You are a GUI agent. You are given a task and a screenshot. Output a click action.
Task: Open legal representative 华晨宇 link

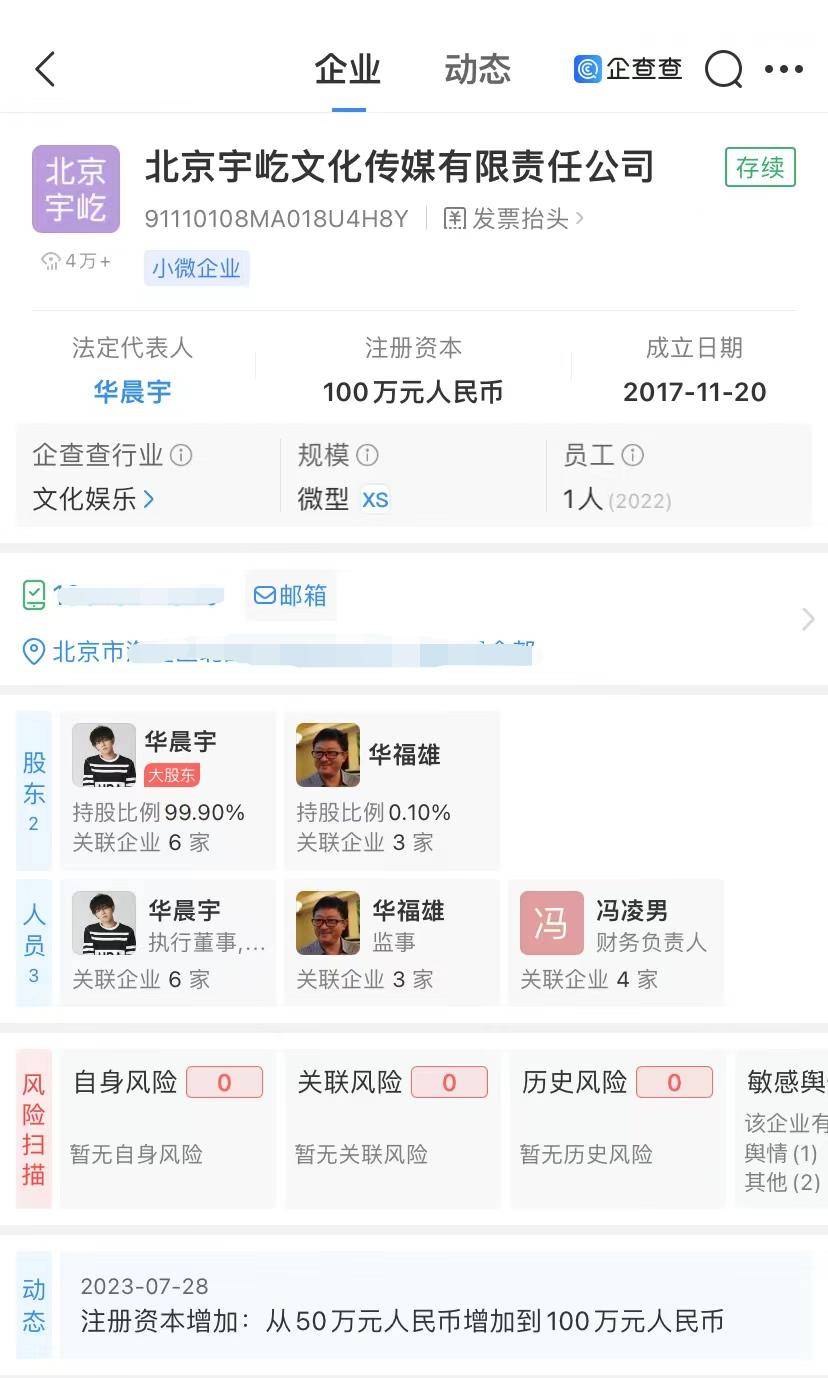(x=132, y=392)
